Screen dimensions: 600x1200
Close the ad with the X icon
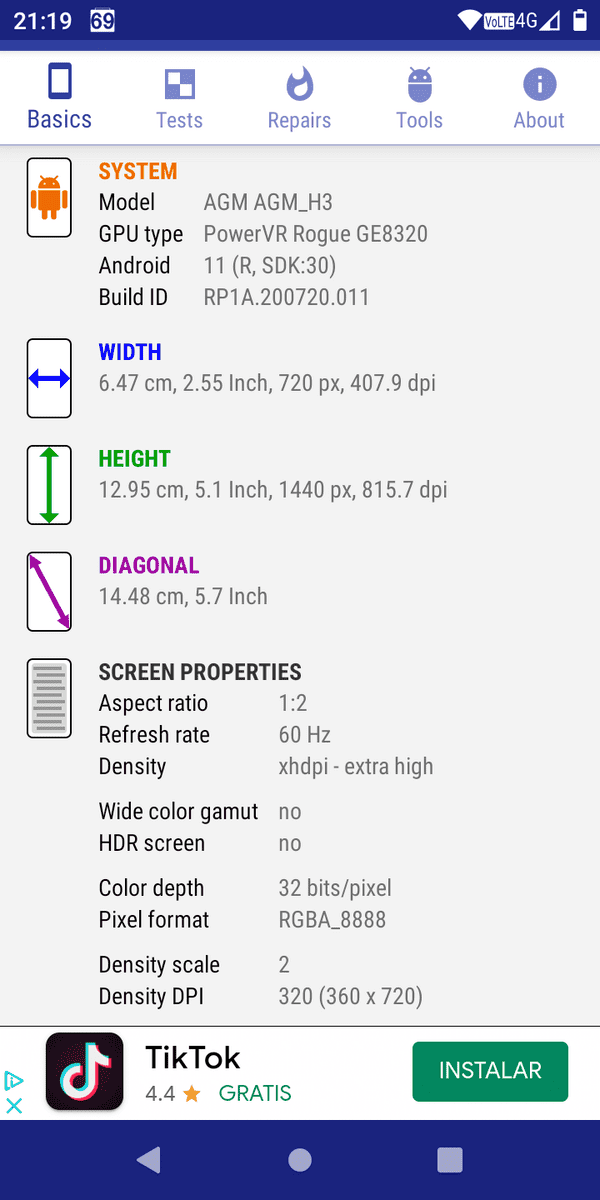tap(14, 1106)
